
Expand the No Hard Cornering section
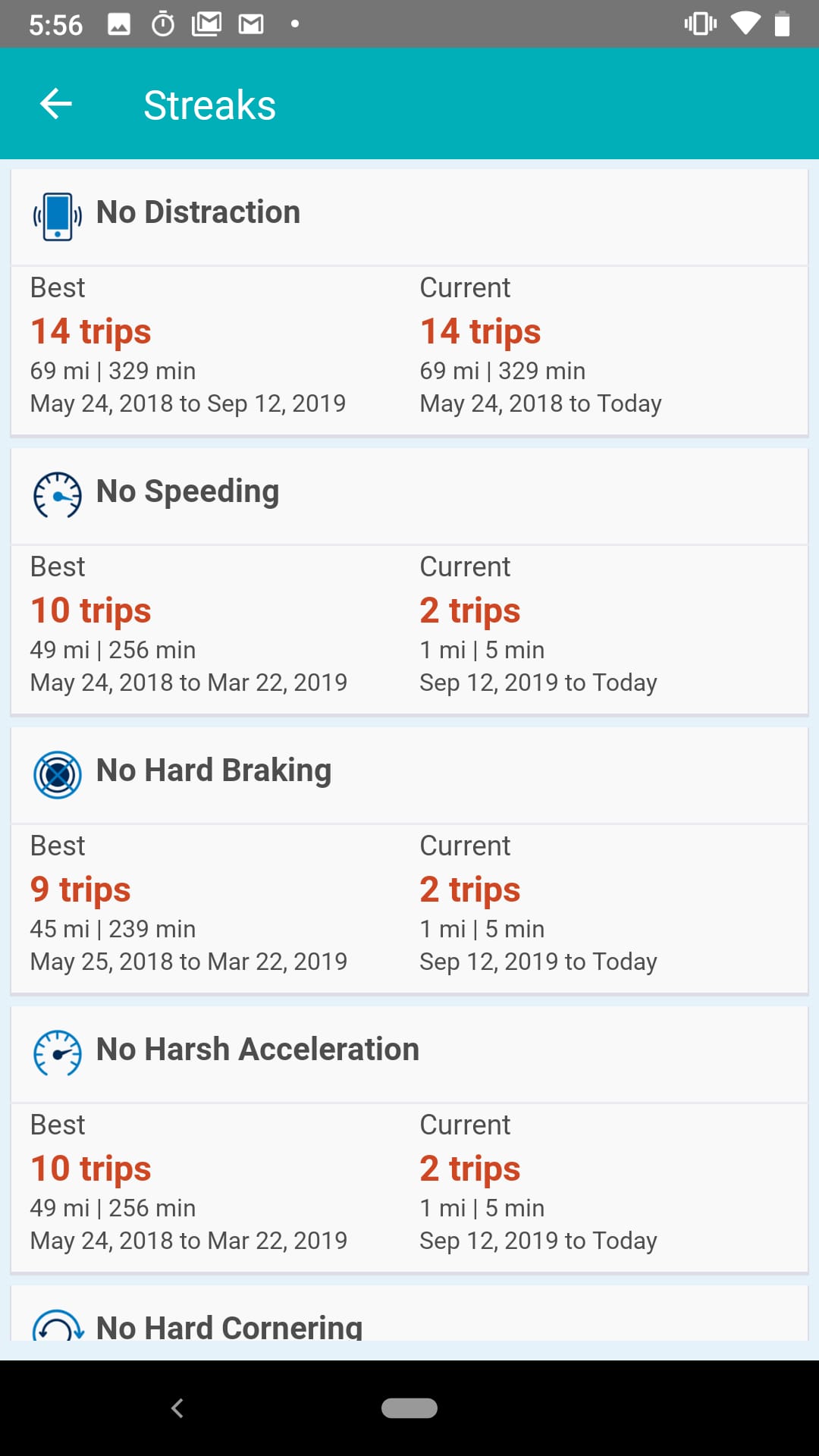click(x=409, y=1325)
